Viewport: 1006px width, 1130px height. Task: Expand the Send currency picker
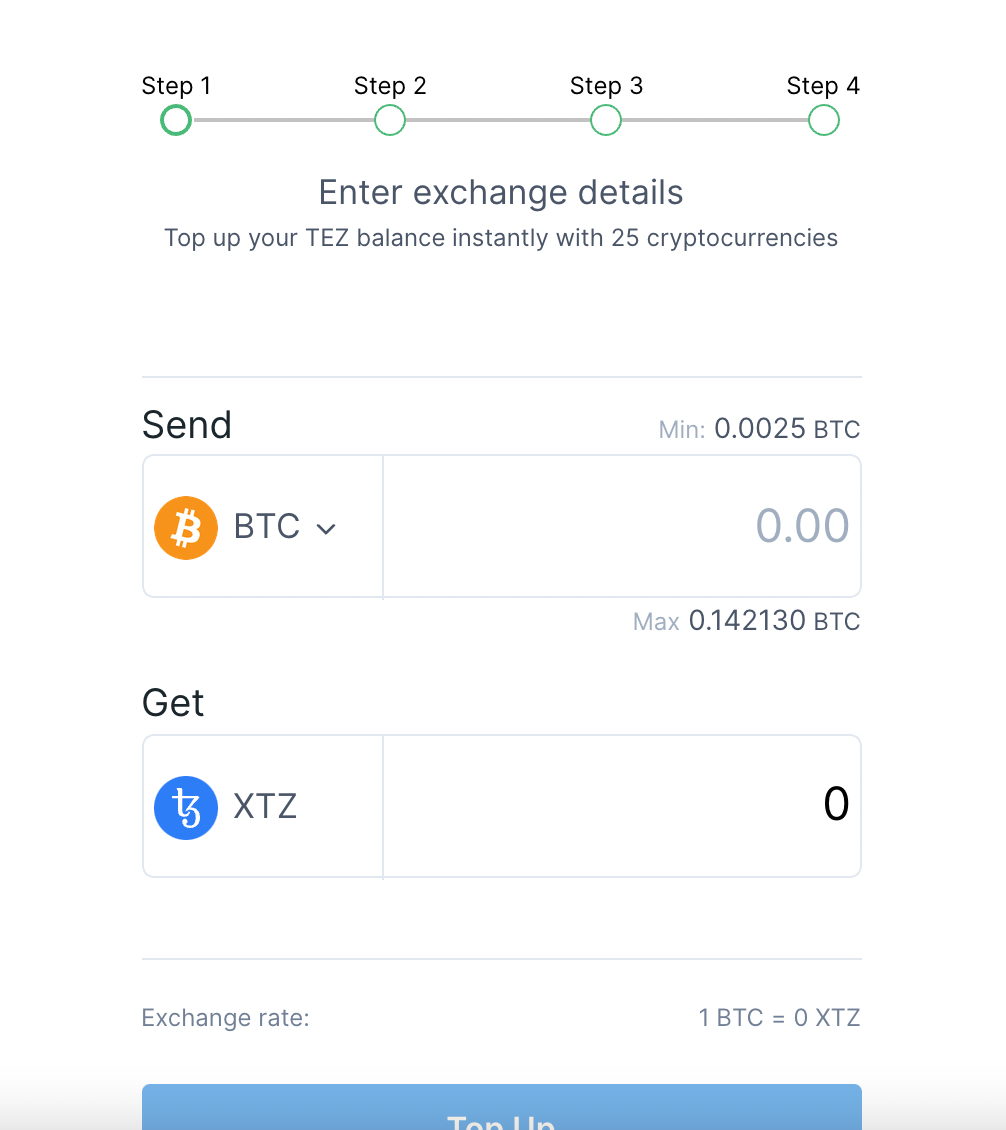(262, 527)
